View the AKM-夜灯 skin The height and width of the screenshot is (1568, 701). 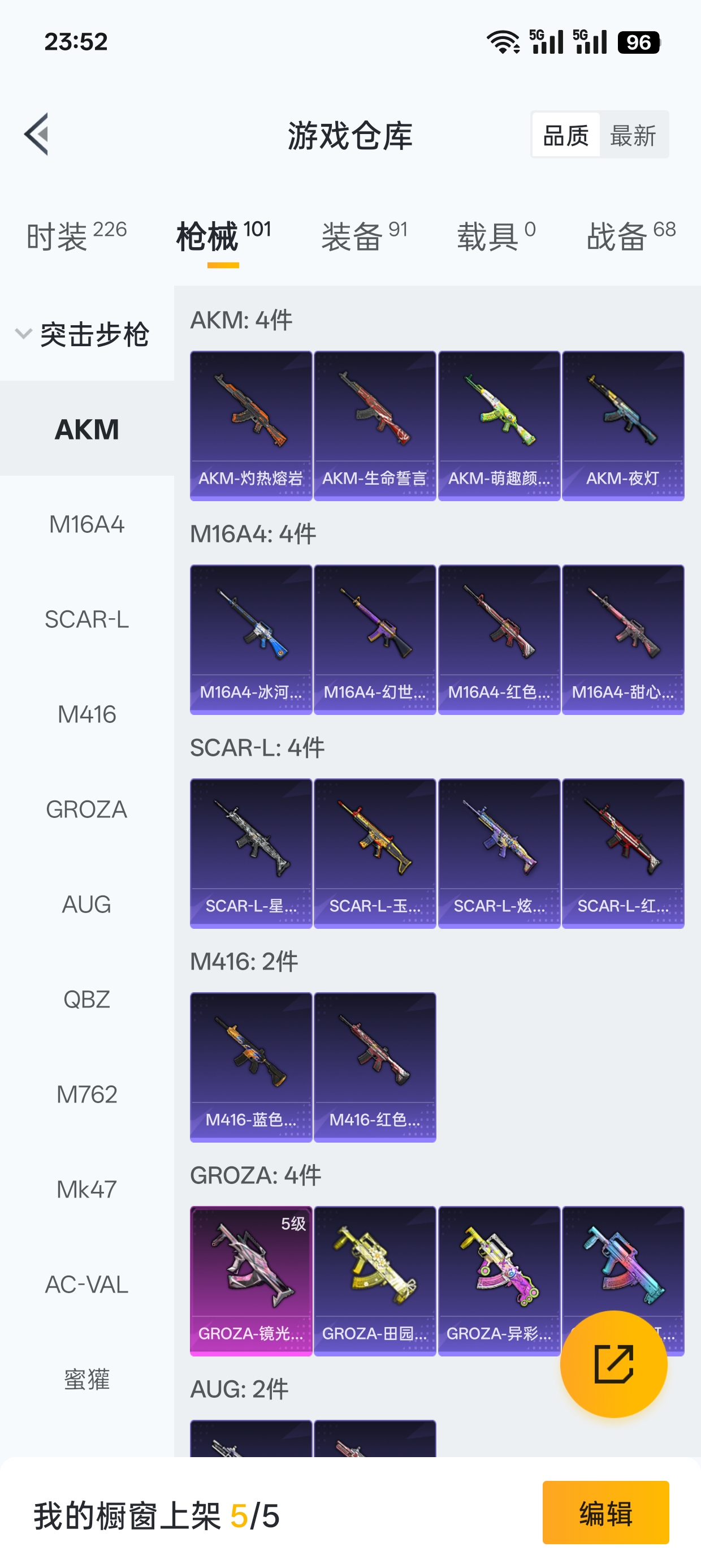[x=622, y=425]
